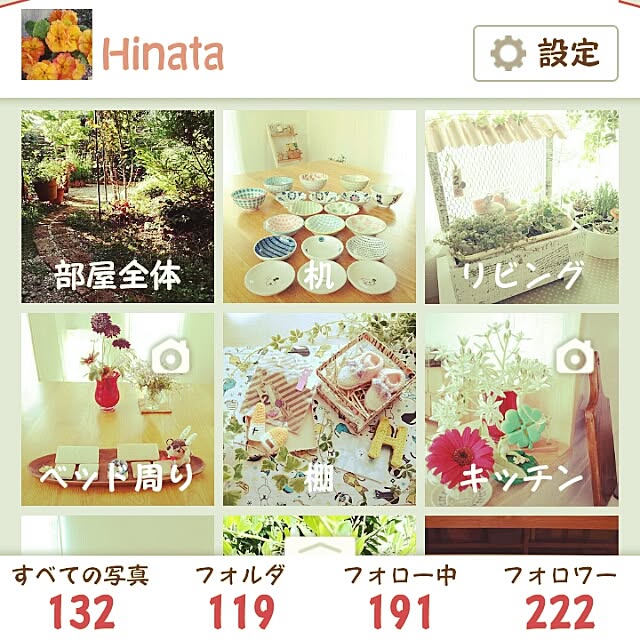Show フォロー中 list of 191

coord(400,597)
